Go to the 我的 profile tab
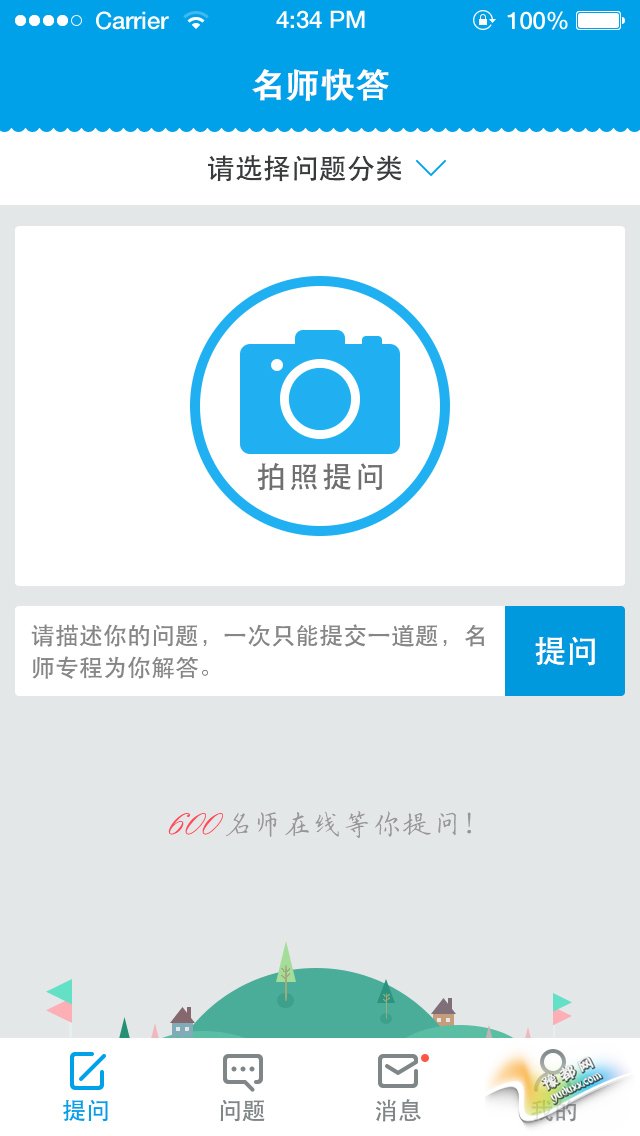Screen dimensions: 640x1136 click(x=554, y=1087)
